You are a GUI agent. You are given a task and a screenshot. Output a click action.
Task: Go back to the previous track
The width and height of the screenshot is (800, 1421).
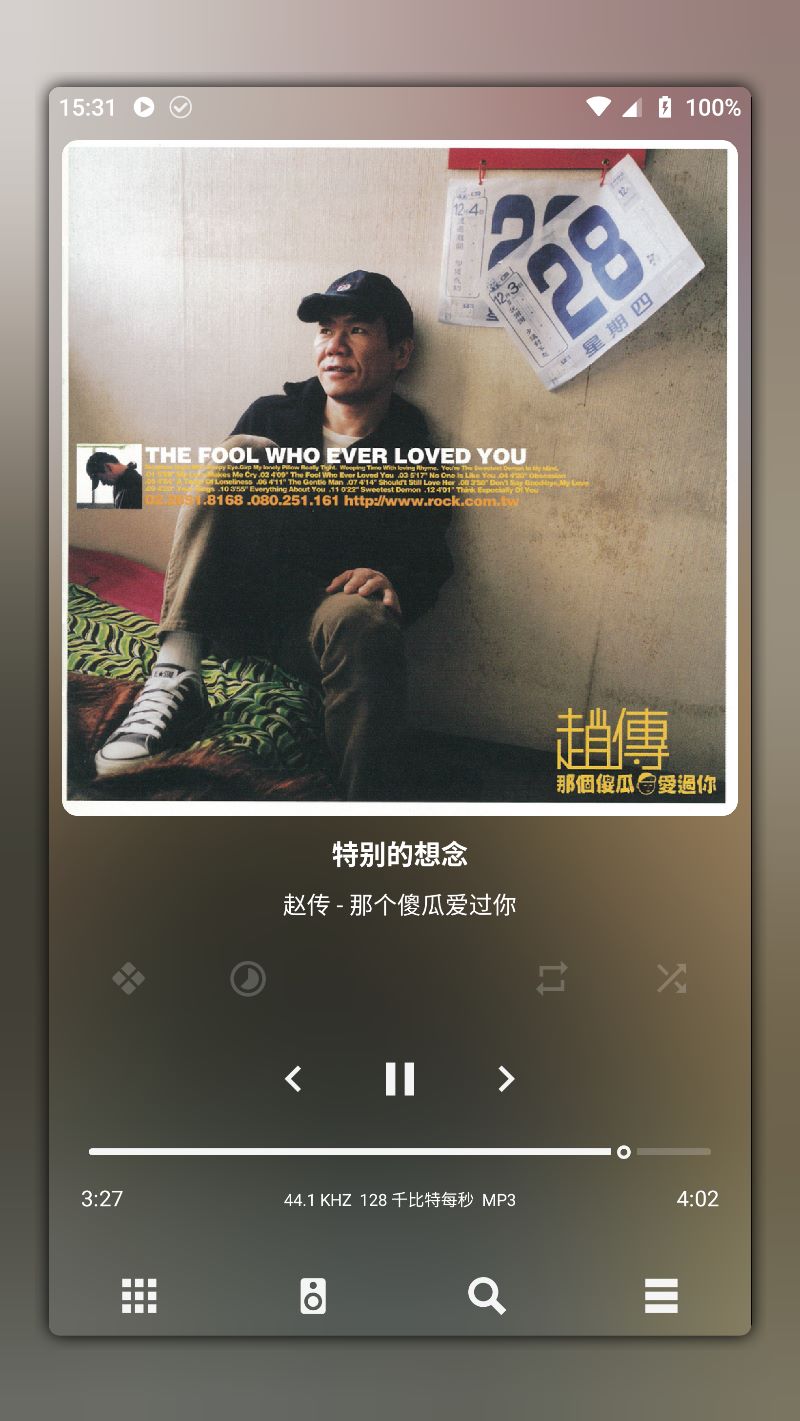(x=293, y=1079)
